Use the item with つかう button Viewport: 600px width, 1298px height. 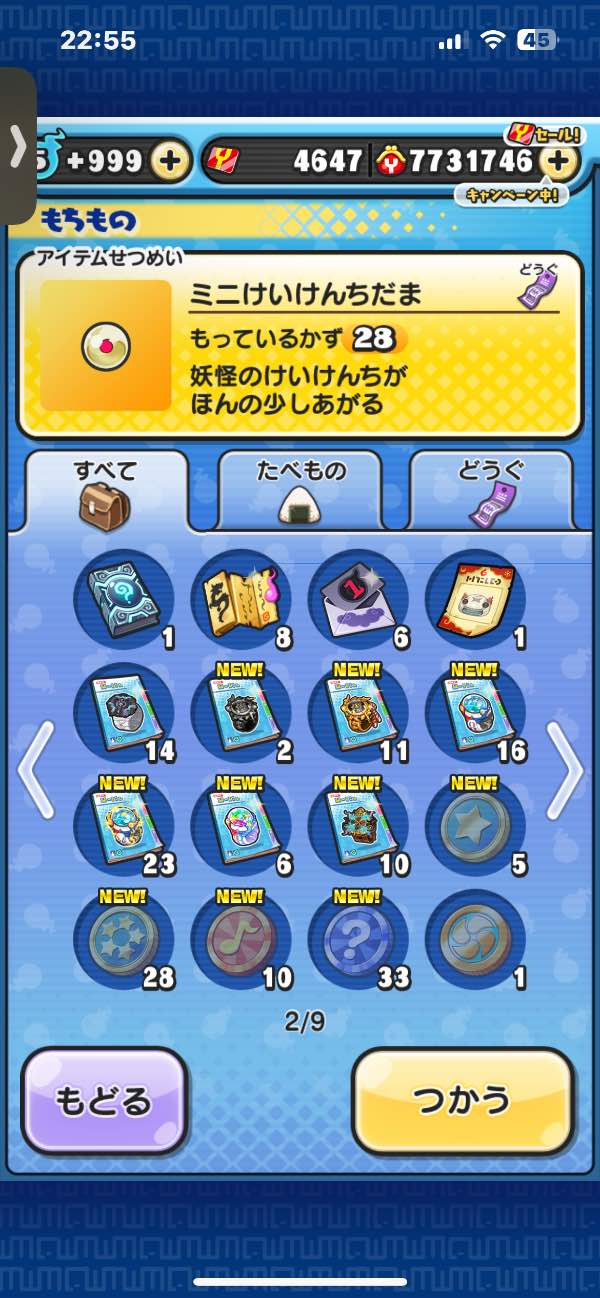(x=463, y=1101)
